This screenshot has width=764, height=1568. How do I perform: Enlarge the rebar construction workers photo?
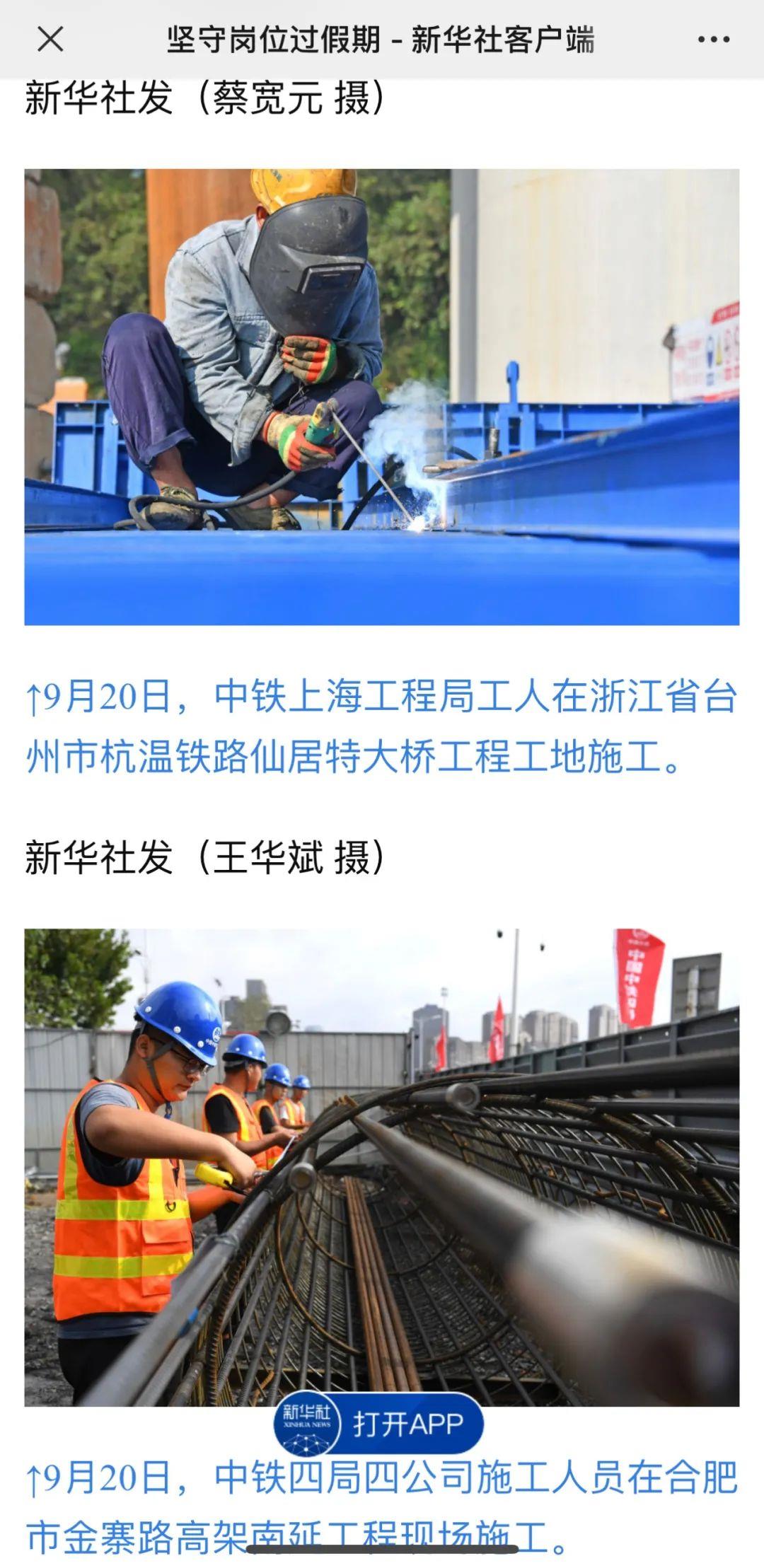(382, 1160)
